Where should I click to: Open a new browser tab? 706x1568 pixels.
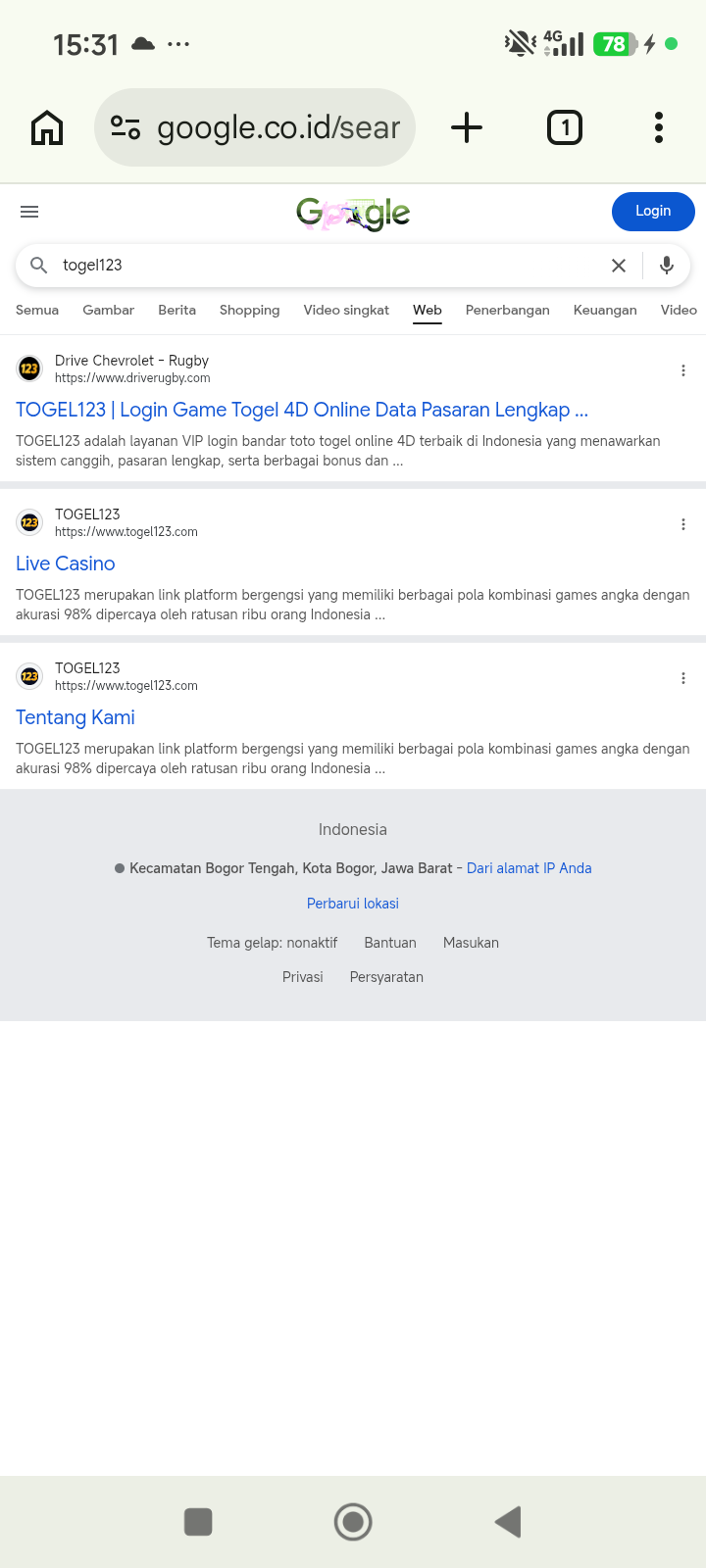click(467, 127)
